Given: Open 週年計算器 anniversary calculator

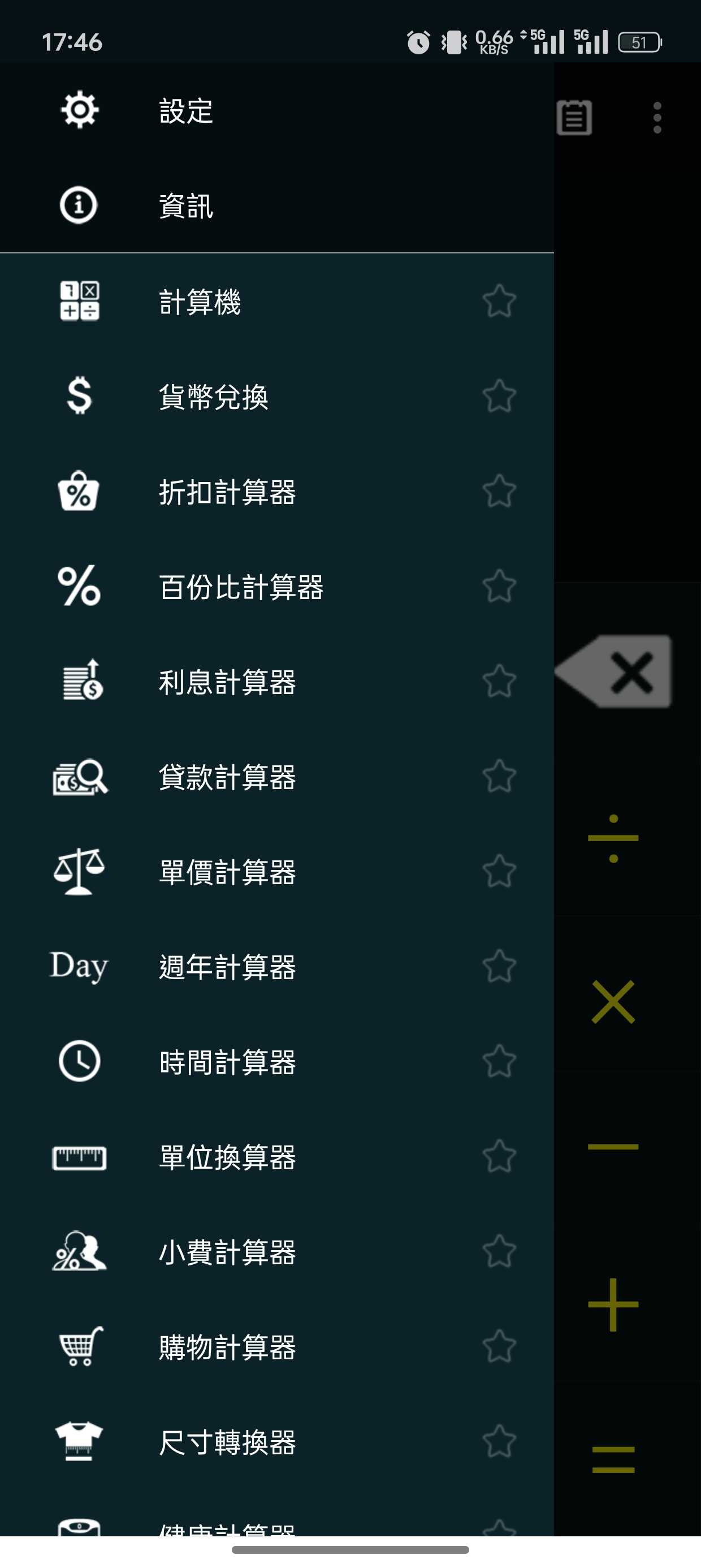Looking at the screenshot, I should (x=277, y=966).
